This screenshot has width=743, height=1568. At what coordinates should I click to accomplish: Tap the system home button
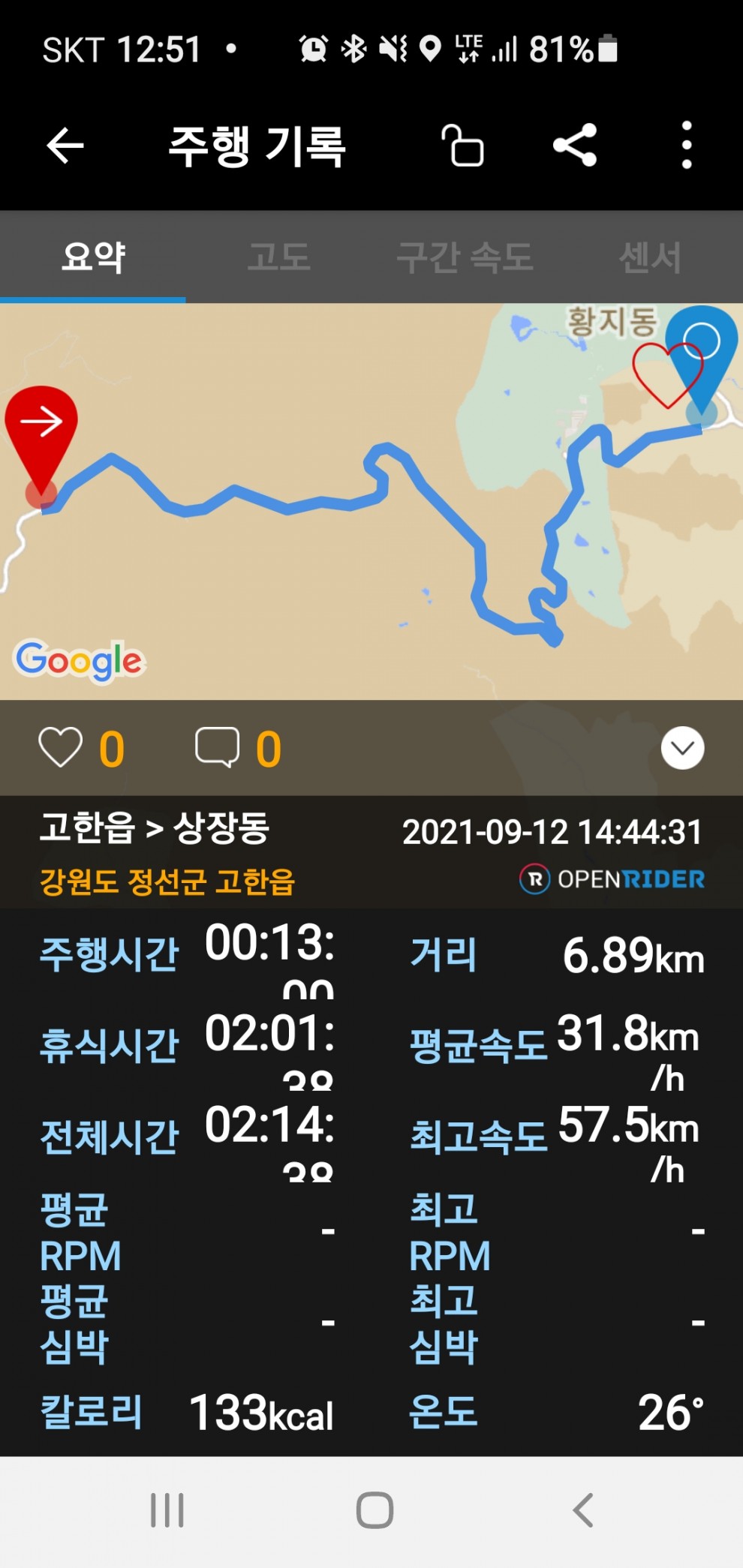coord(375,1510)
